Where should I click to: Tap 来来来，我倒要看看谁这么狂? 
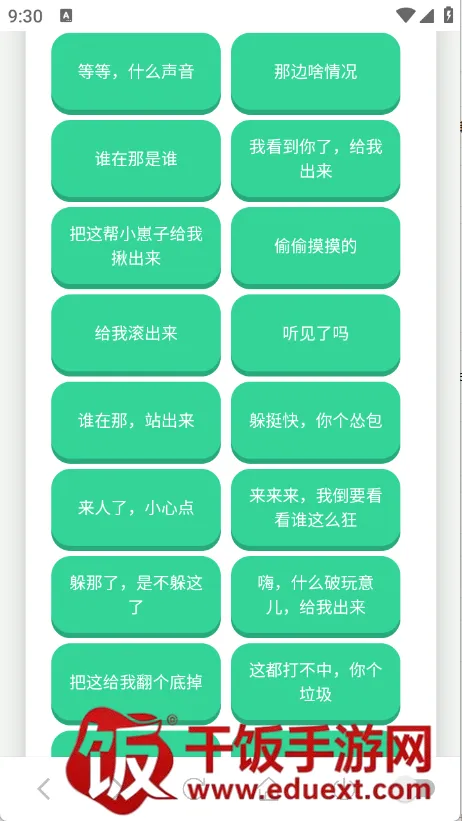click(315, 508)
